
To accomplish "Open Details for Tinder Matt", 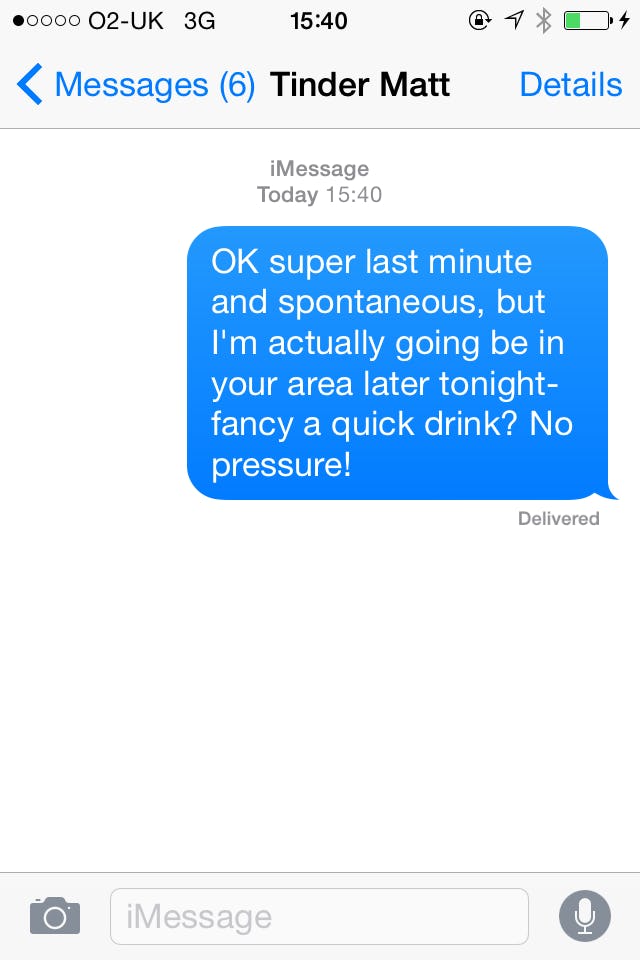I will point(570,85).
